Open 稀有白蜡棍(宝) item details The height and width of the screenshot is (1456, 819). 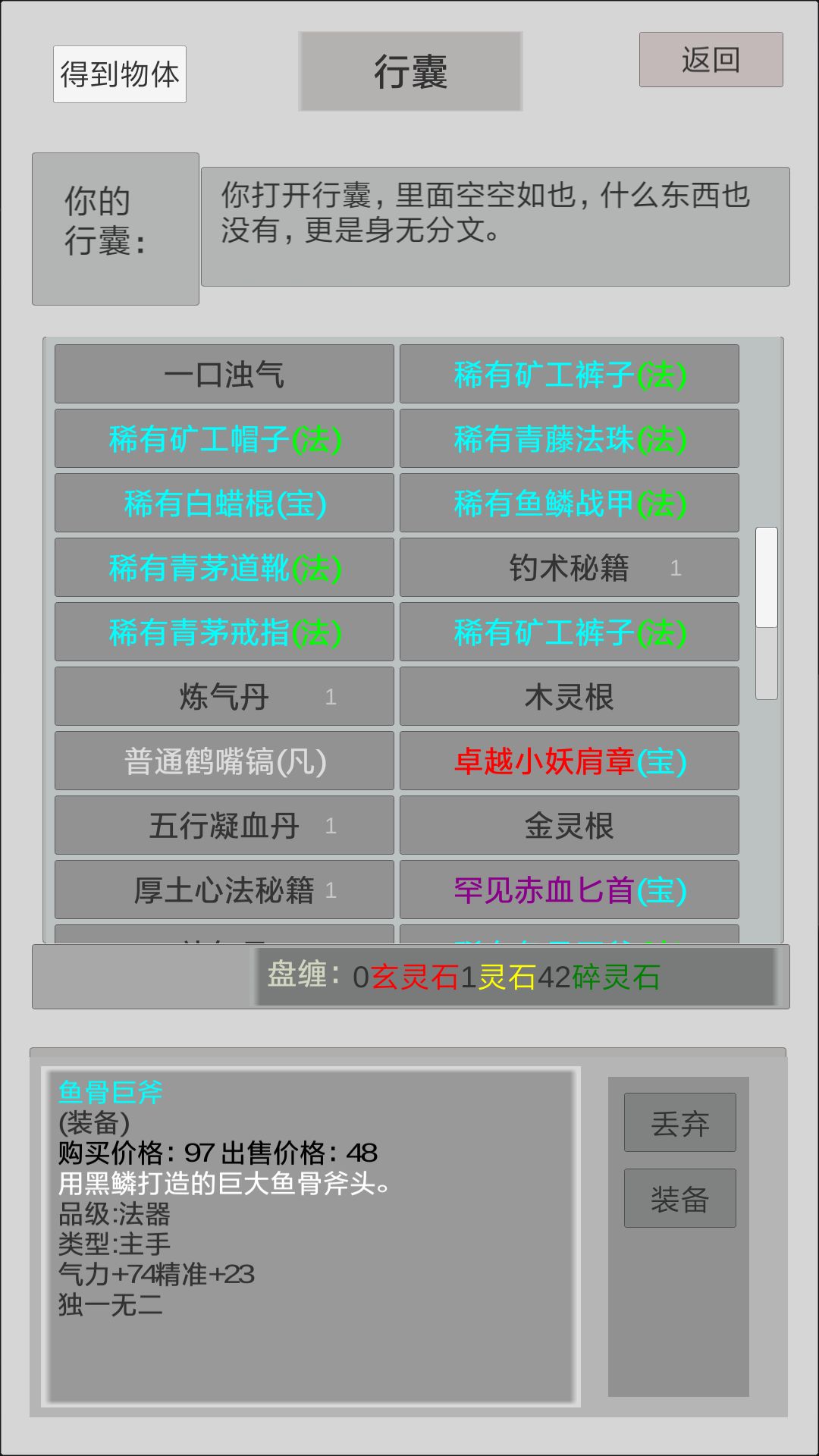pos(224,503)
